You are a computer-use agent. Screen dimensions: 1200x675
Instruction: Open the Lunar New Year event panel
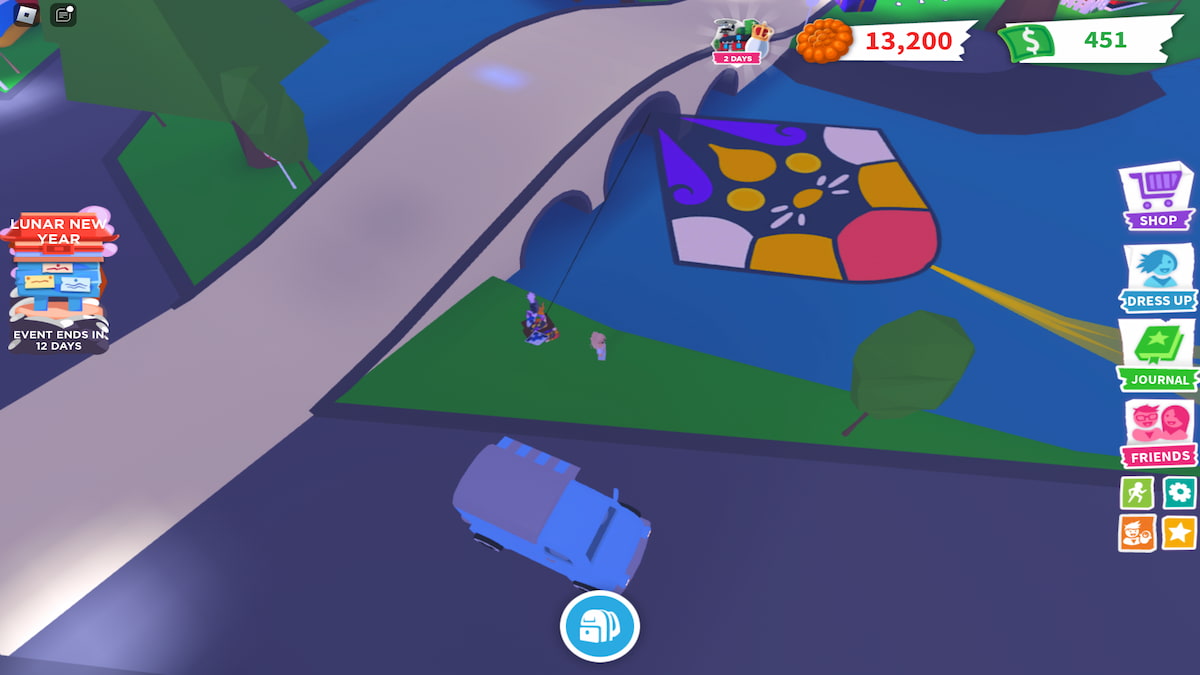pyautogui.click(x=59, y=280)
